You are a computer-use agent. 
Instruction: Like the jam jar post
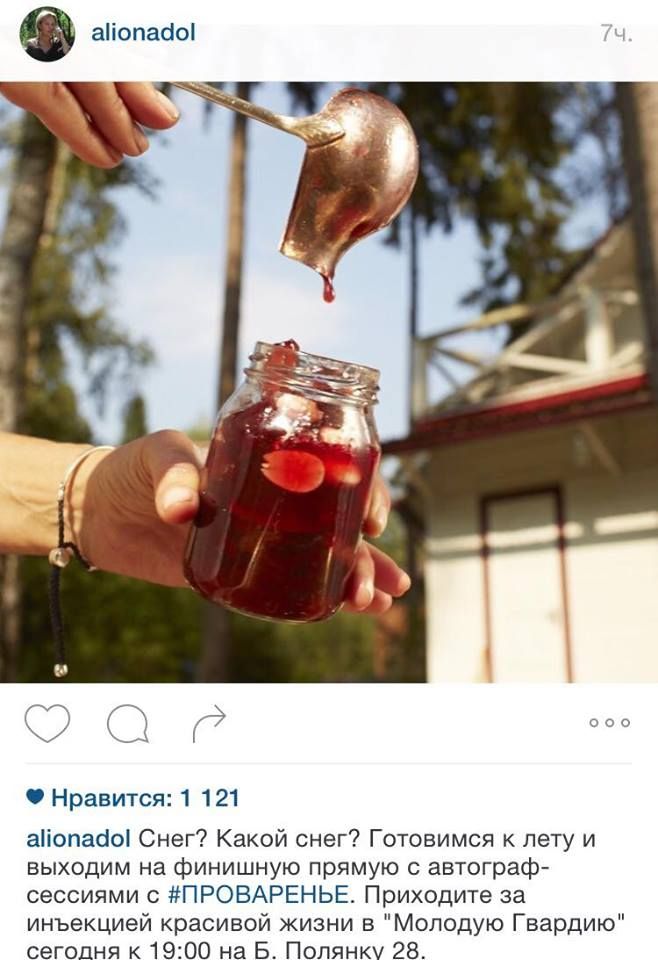(47, 723)
